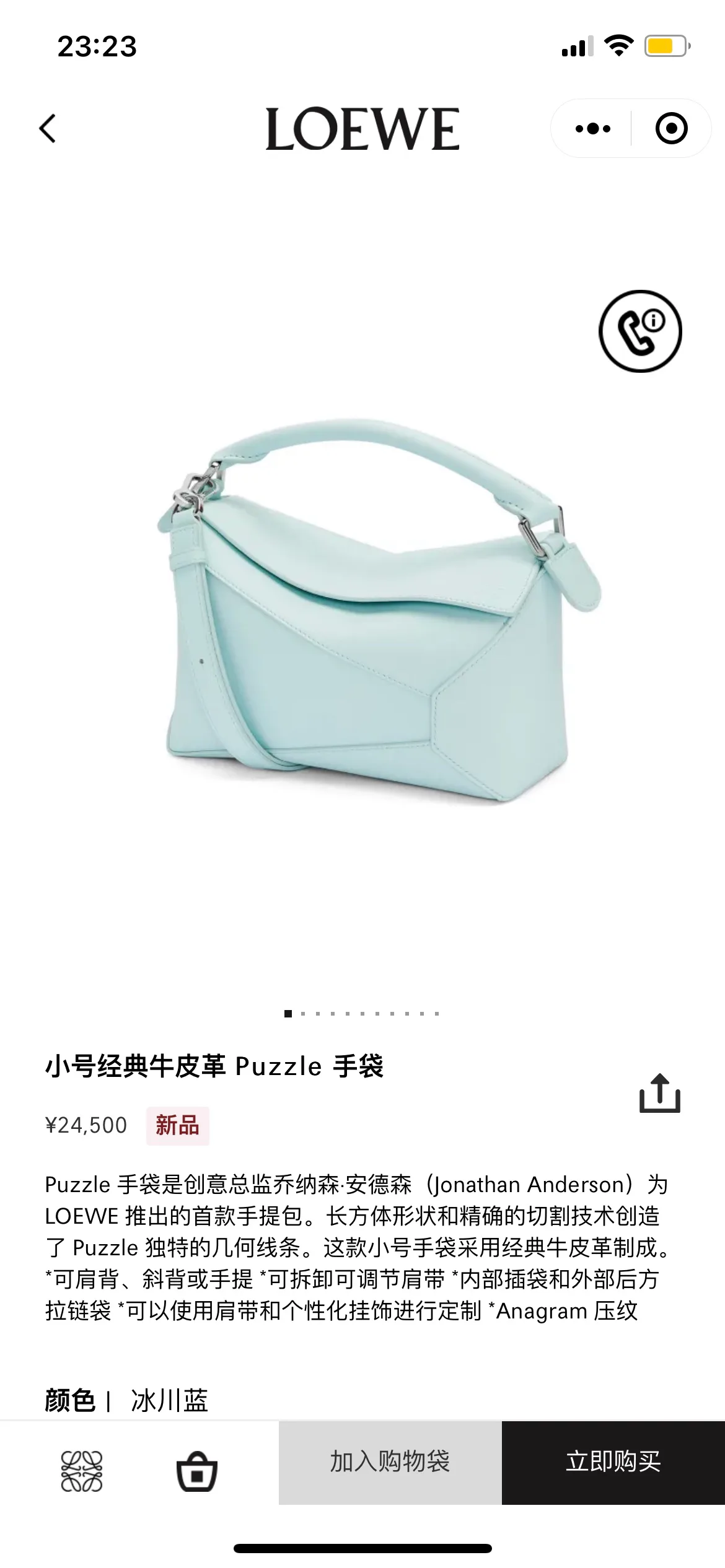
Task: Open the shopping bag icon
Action: 197,1471
